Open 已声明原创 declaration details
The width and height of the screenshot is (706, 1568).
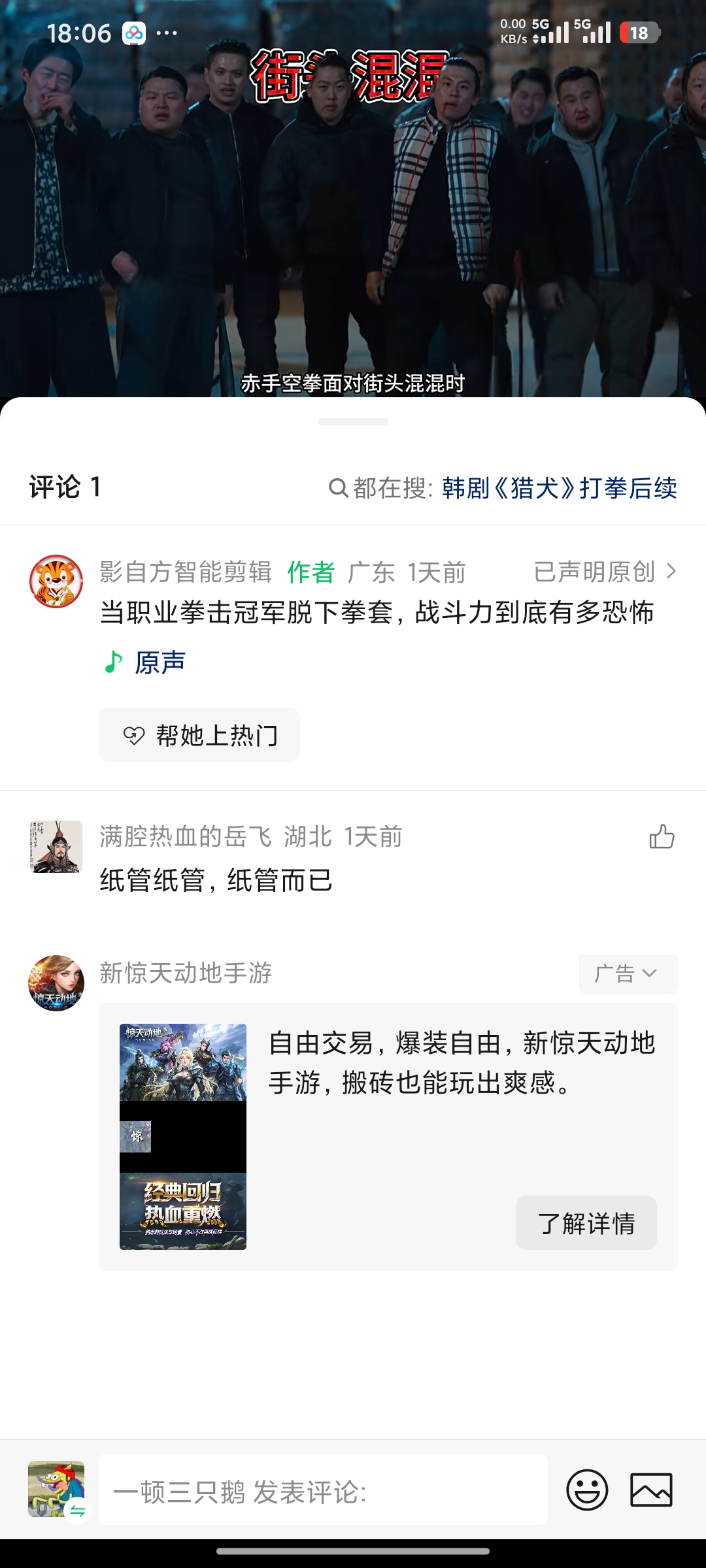coord(605,572)
